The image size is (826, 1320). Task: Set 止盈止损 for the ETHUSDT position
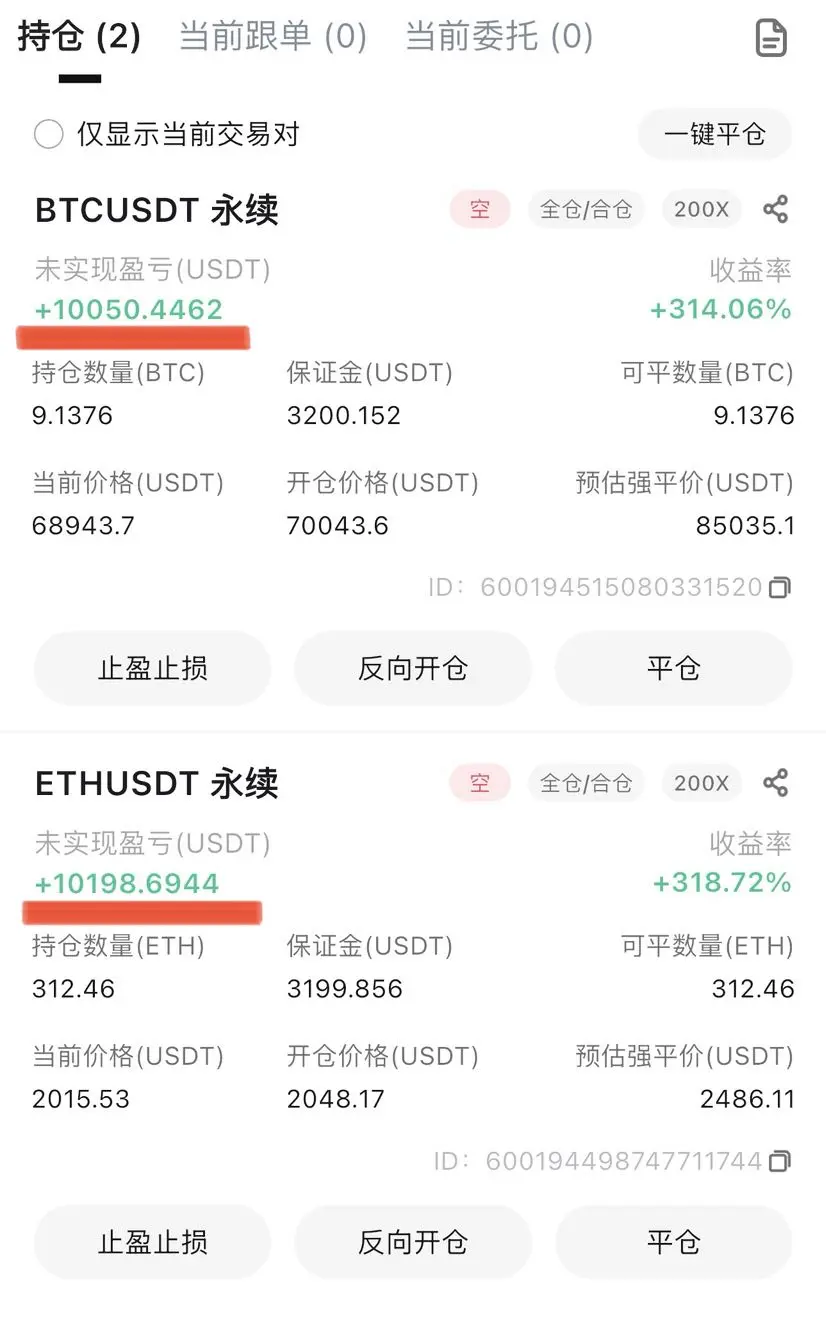tap(152, 1242)
